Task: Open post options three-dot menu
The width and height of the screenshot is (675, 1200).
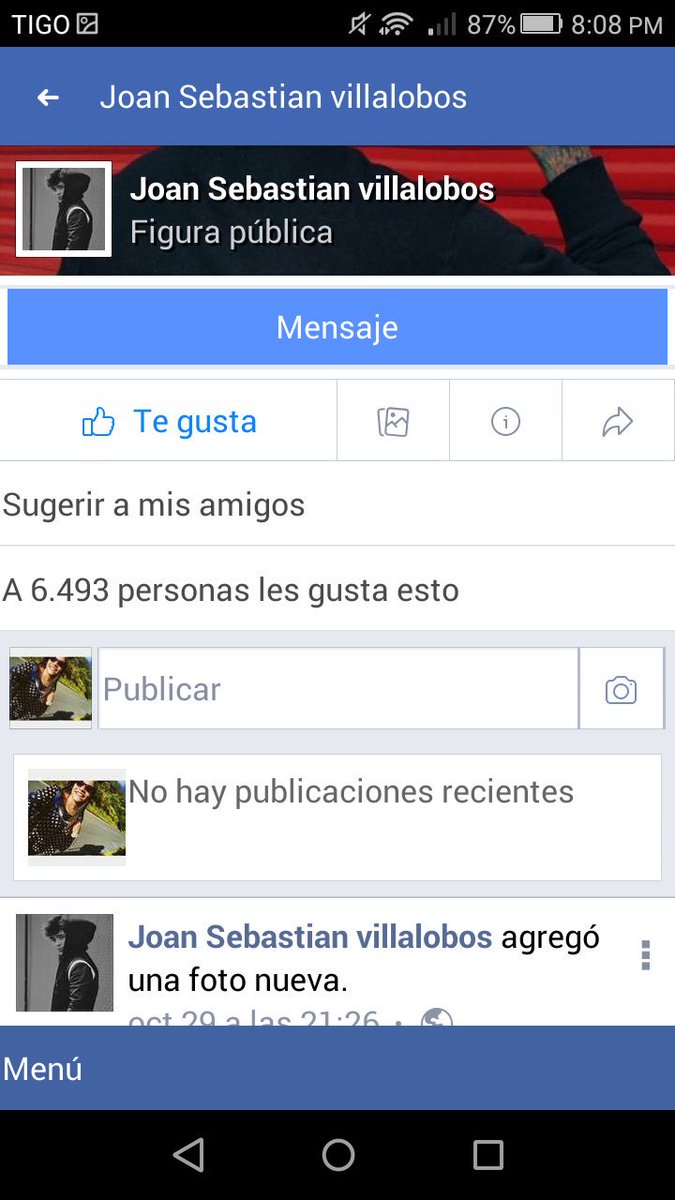Action: pos(645,955)
